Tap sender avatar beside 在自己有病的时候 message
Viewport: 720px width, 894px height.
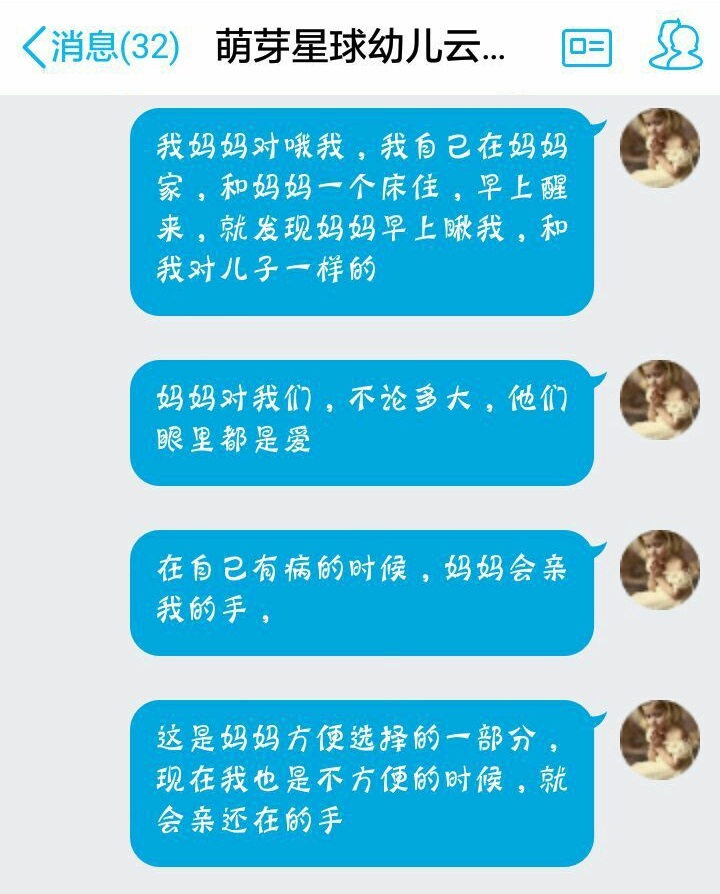tap(660, 570)
